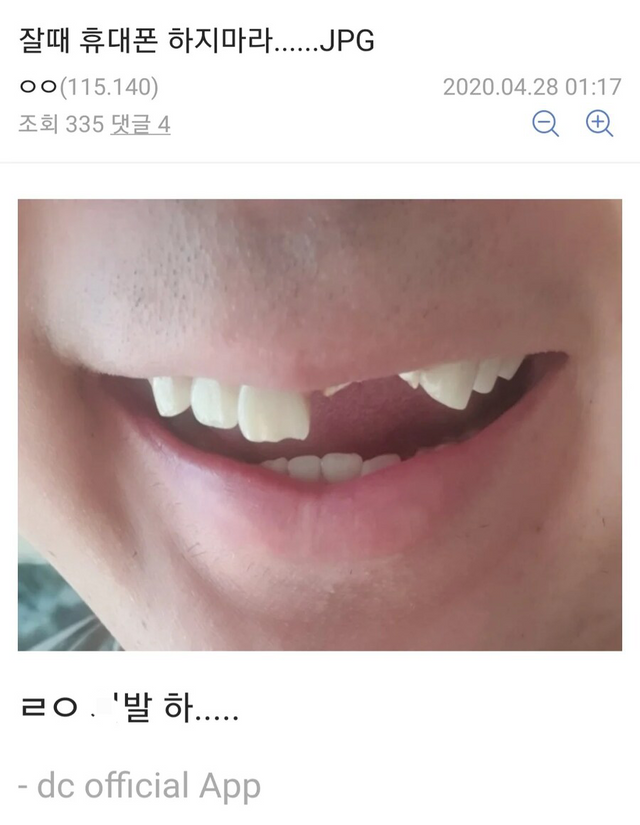Zoom out the post text size

[x=546, y=124]
